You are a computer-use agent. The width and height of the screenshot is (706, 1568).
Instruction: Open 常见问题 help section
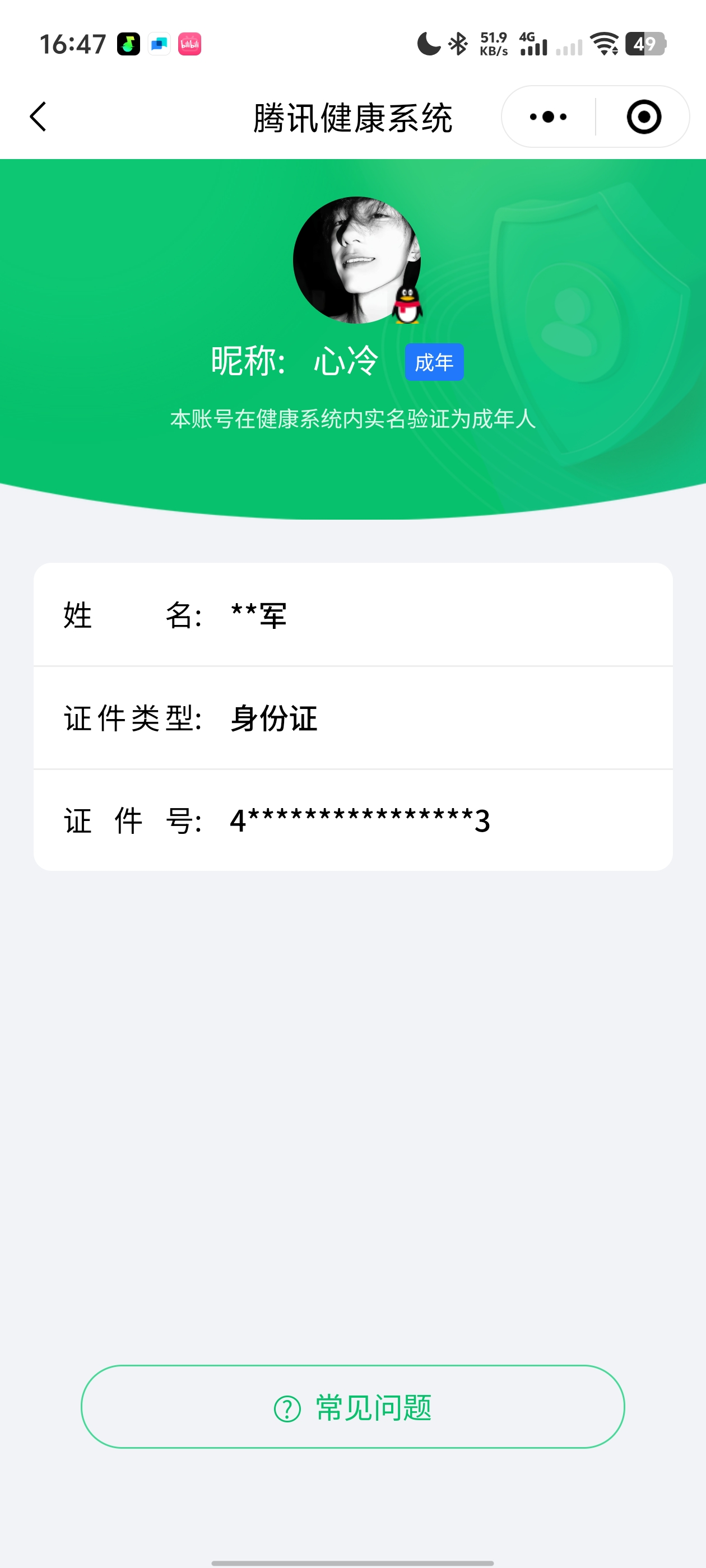tap(352, 1407)
